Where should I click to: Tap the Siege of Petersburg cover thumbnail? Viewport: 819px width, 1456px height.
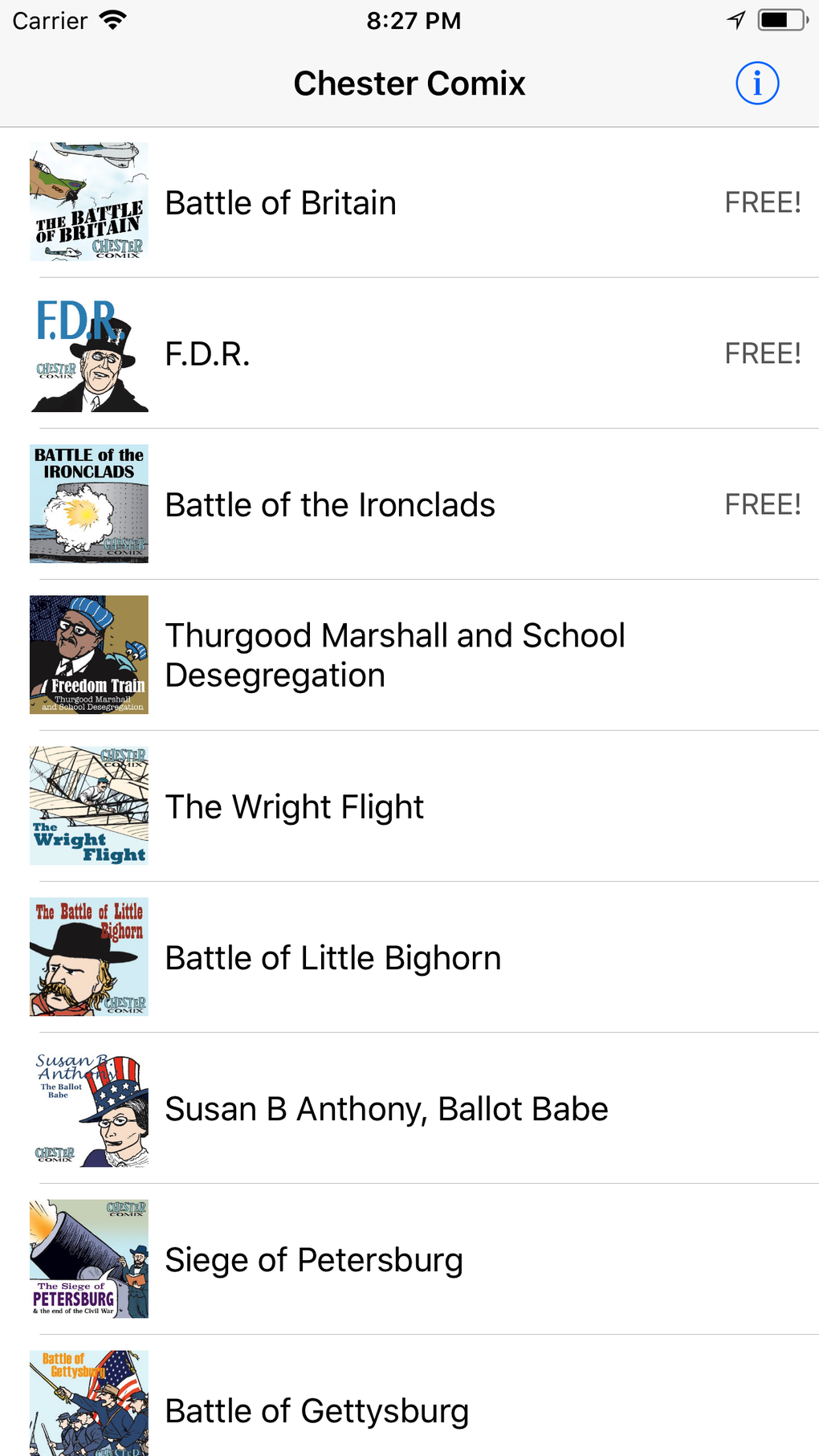(88, 1259)
